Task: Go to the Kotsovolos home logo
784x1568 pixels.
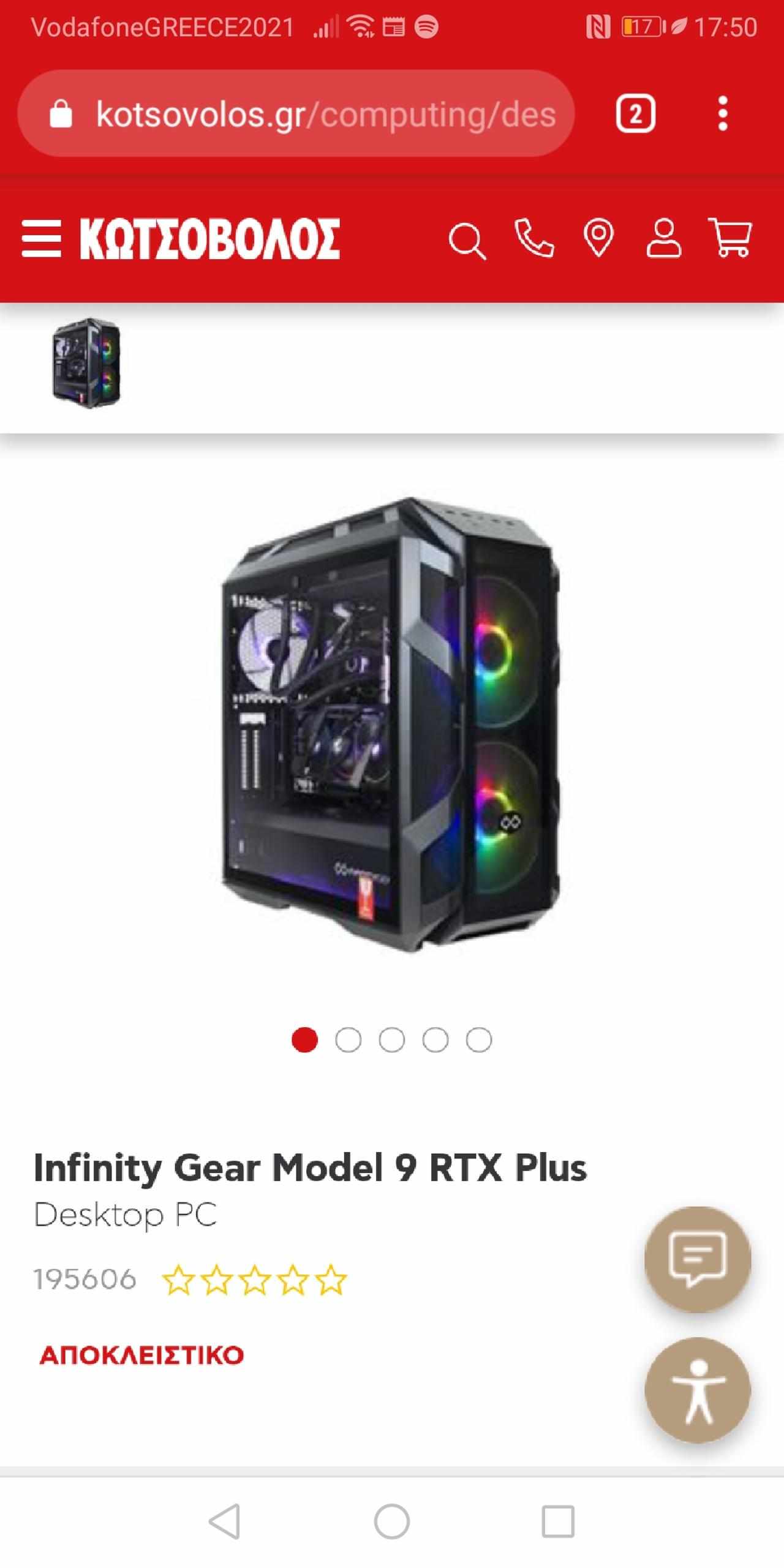Action: pos(209,239)
